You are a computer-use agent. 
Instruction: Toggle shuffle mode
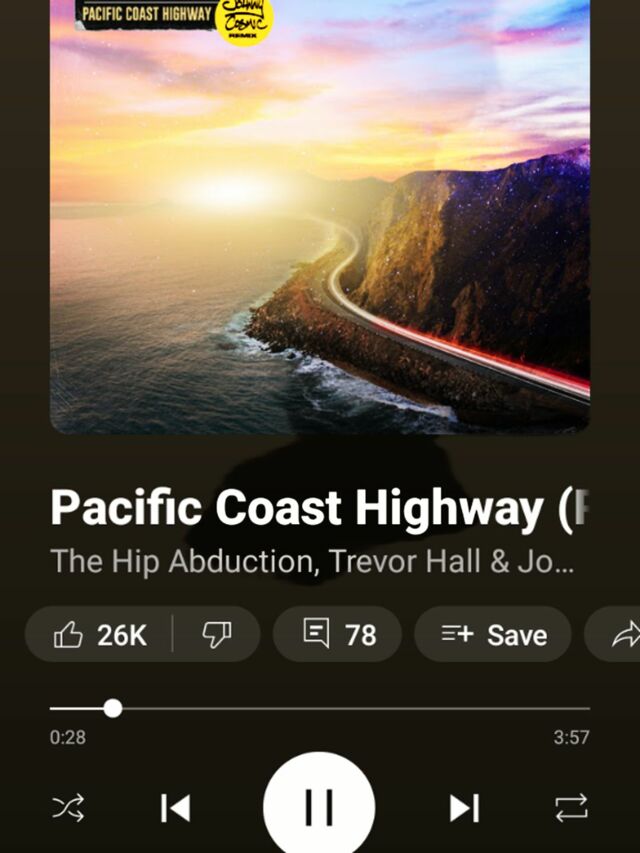(69, 807)
